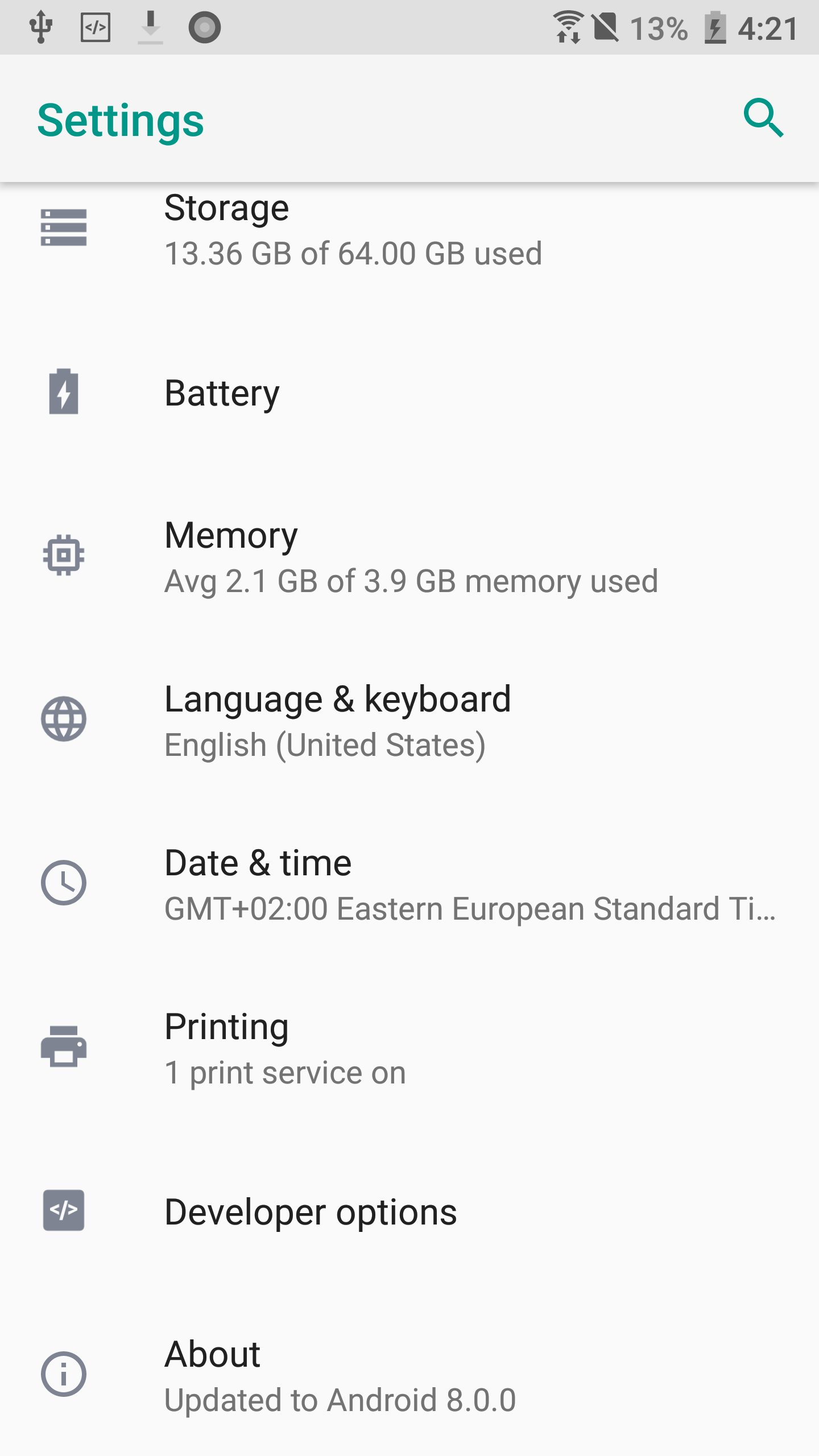The image size is (819, 1456).
Task: Open Developer options
Action: [x=409, y=1211]
